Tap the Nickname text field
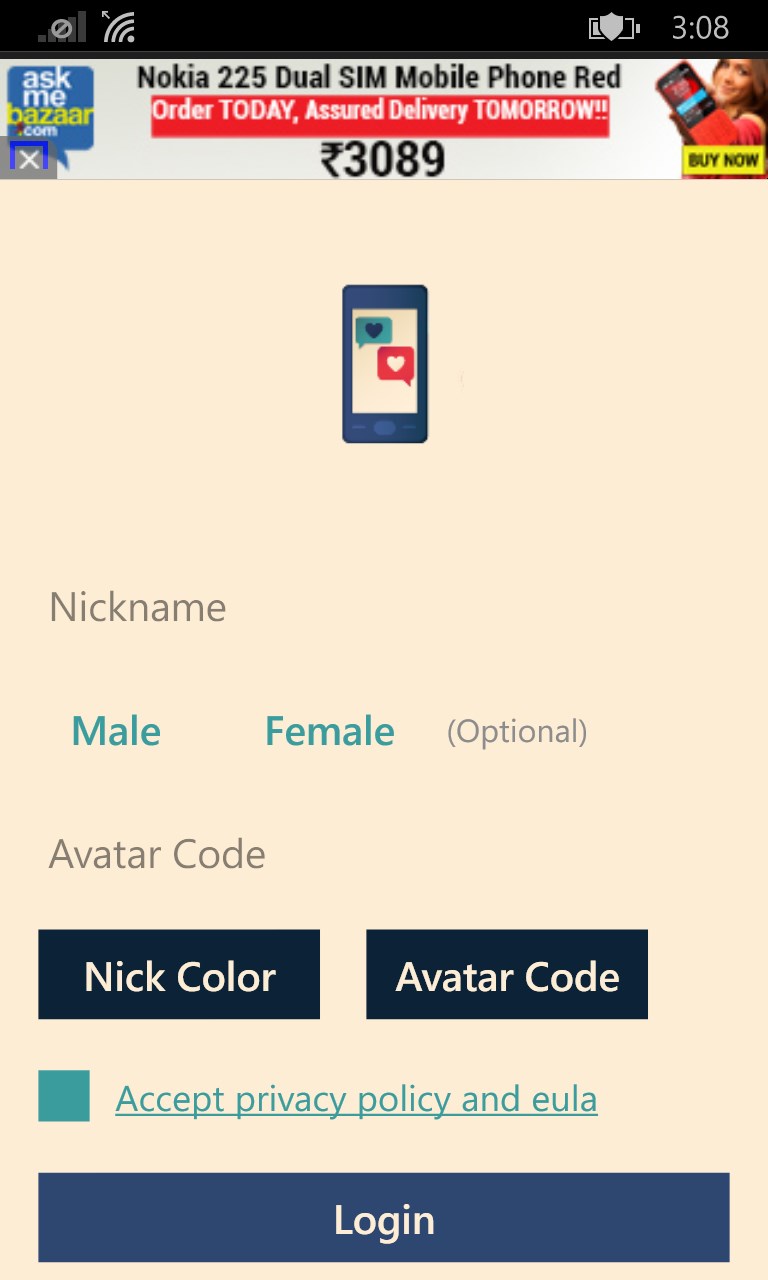Screen dimensions: 768x1280 click(x=384, y=608)
